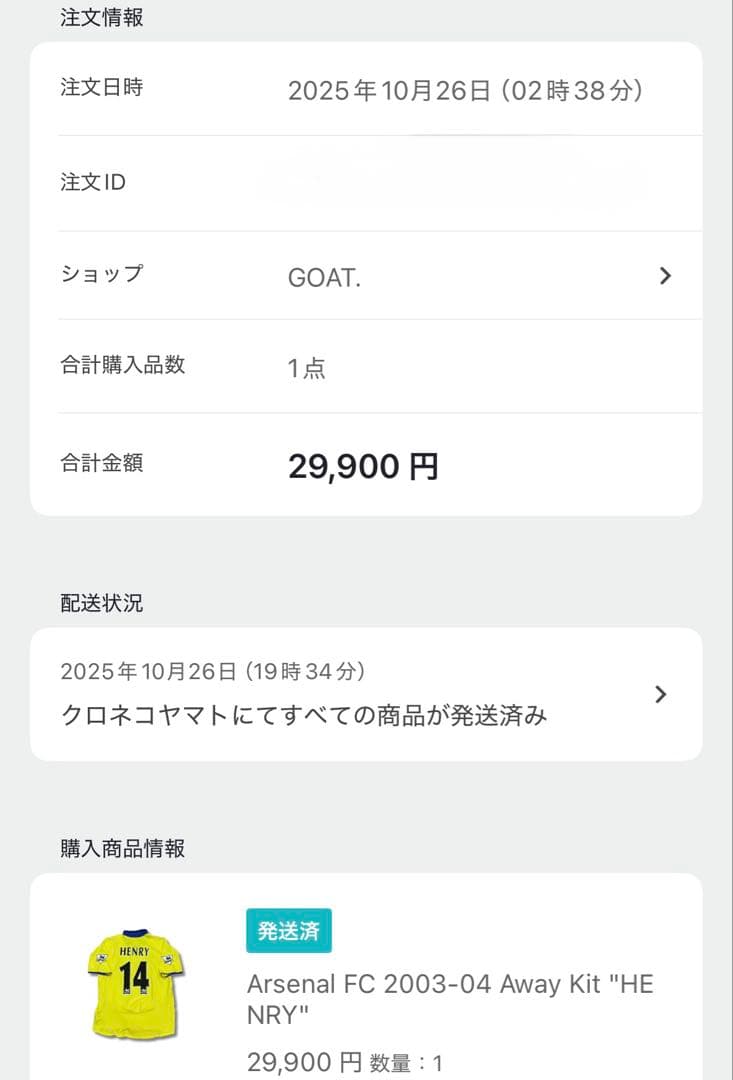Tap the 発送済 shipped status badge
This screenshot has width=733, height=1080.
click(x=289, y=931)
